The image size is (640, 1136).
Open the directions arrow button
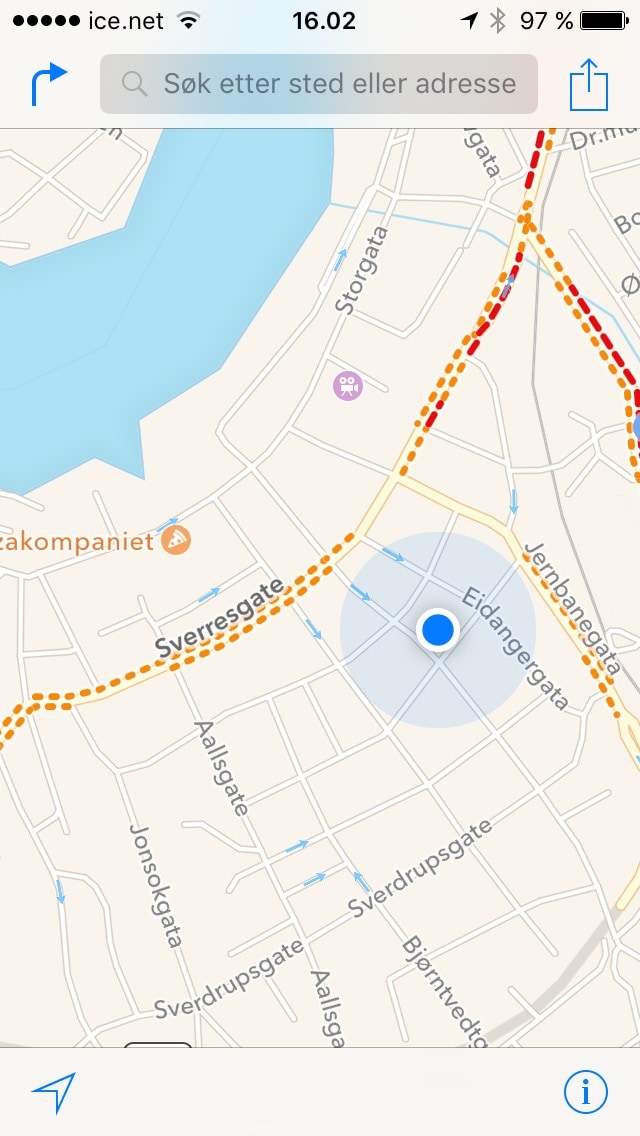click(x=48, y=84)
